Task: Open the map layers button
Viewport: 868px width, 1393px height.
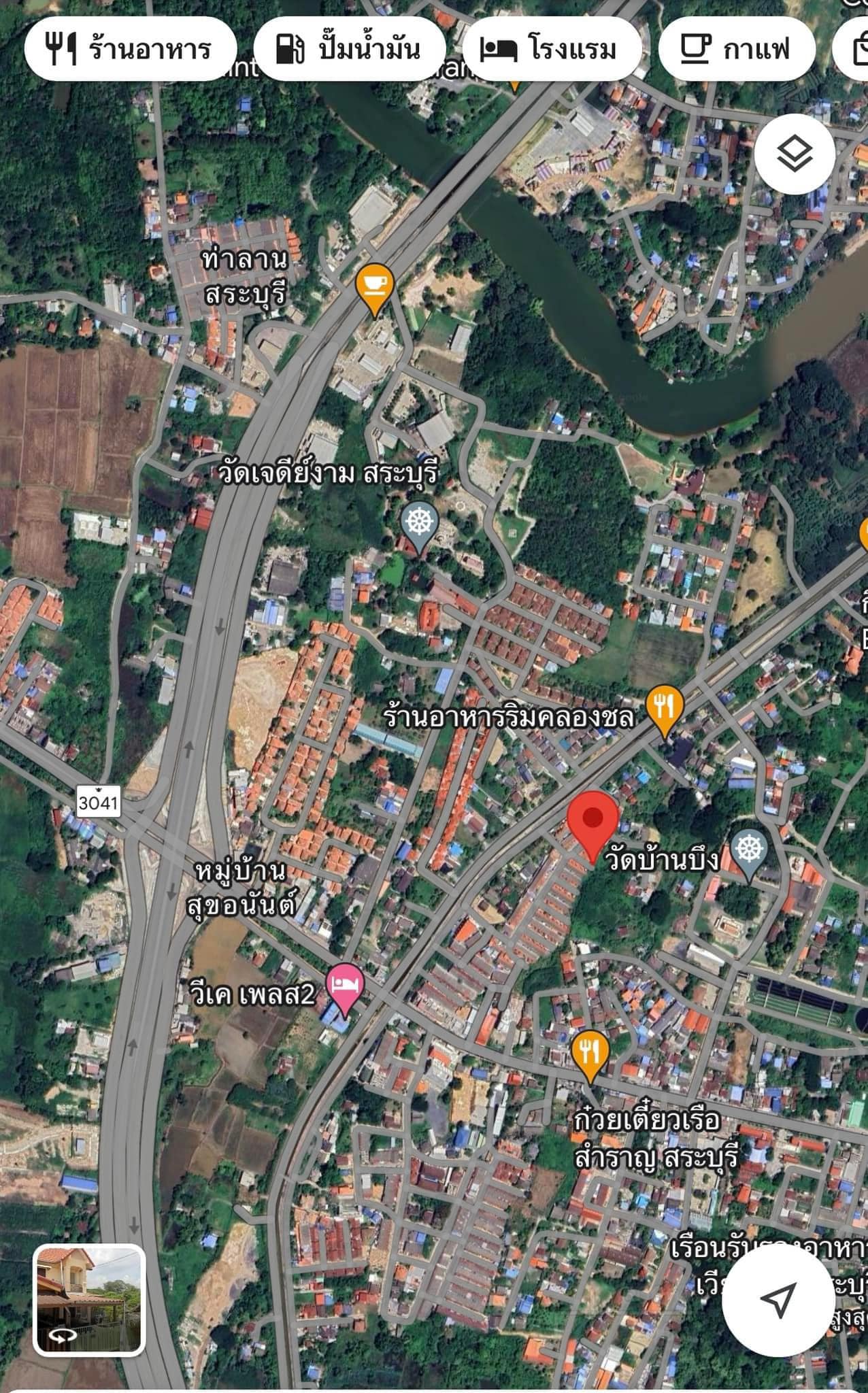Action: click(x=795, y=155)
